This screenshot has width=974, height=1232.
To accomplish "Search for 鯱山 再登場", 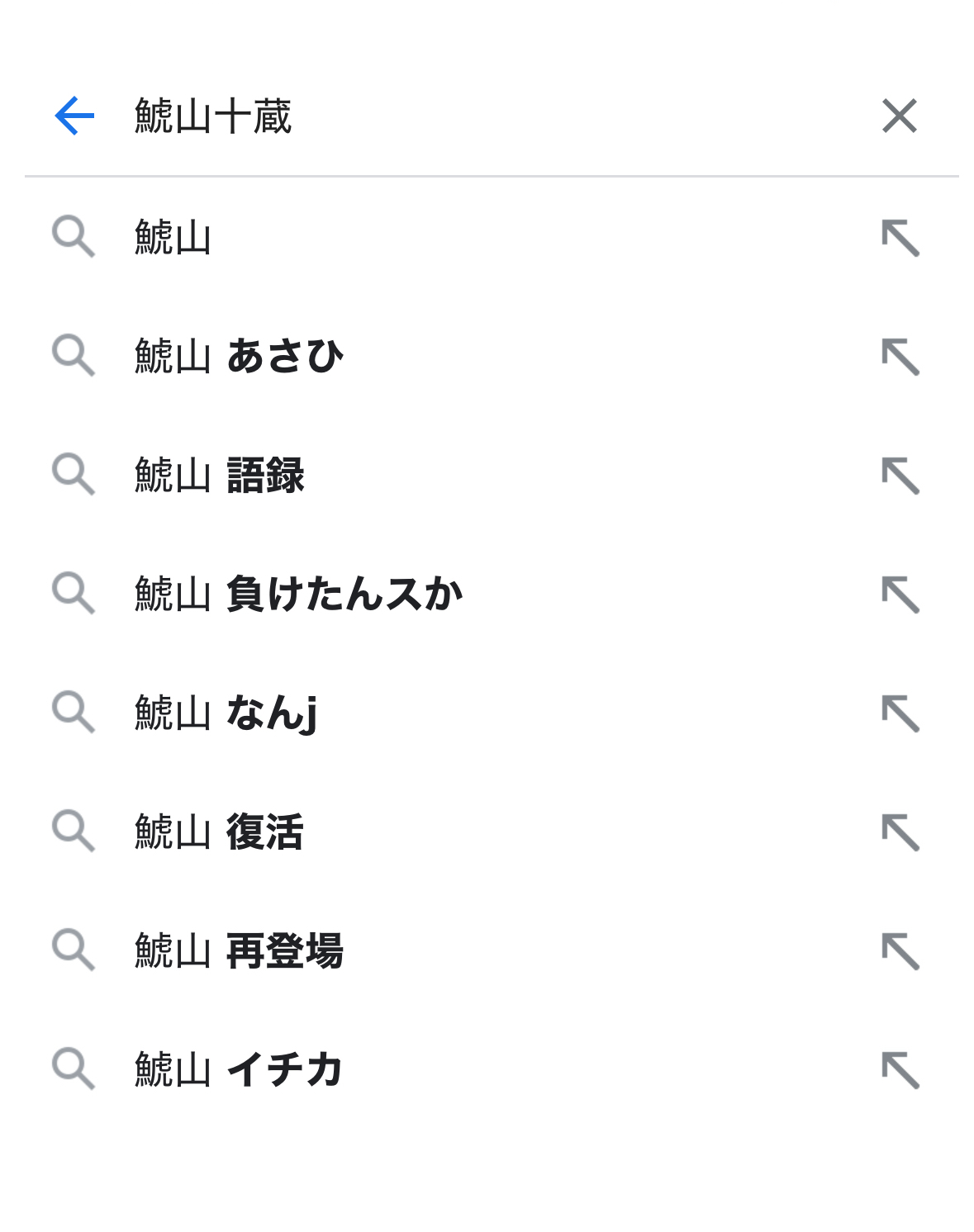I will coord(239,951).
